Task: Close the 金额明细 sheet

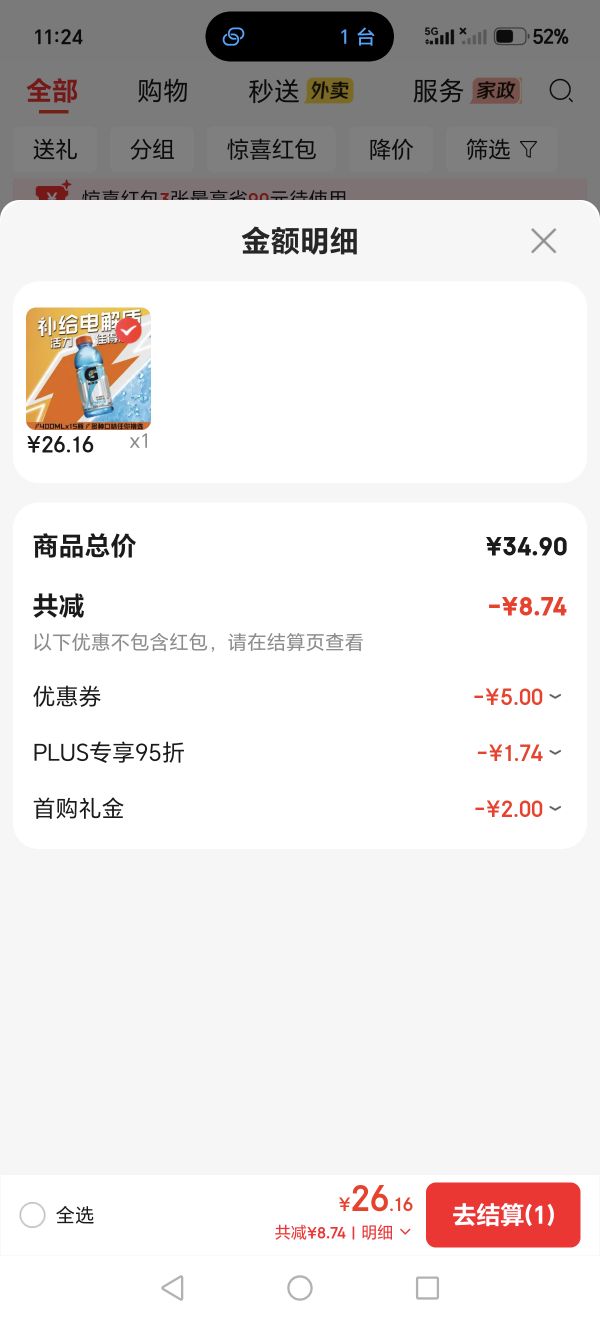Action: 543,241
